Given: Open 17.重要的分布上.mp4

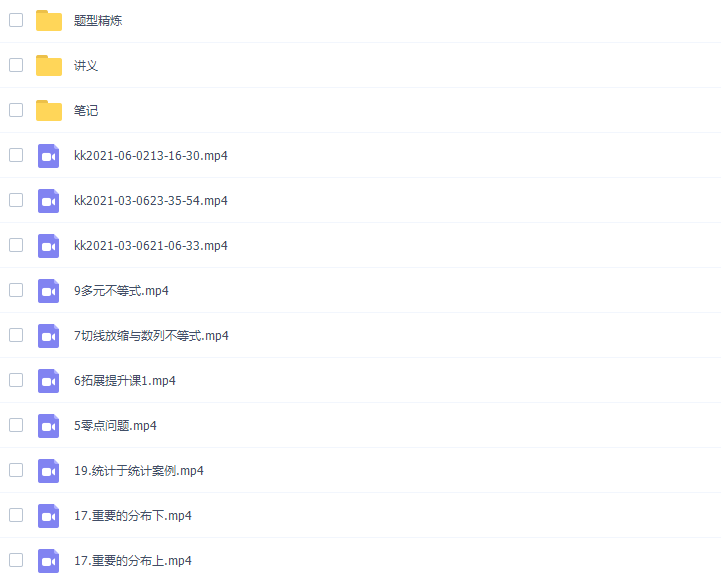Looking at the screenshot, I should coord(132,560).
